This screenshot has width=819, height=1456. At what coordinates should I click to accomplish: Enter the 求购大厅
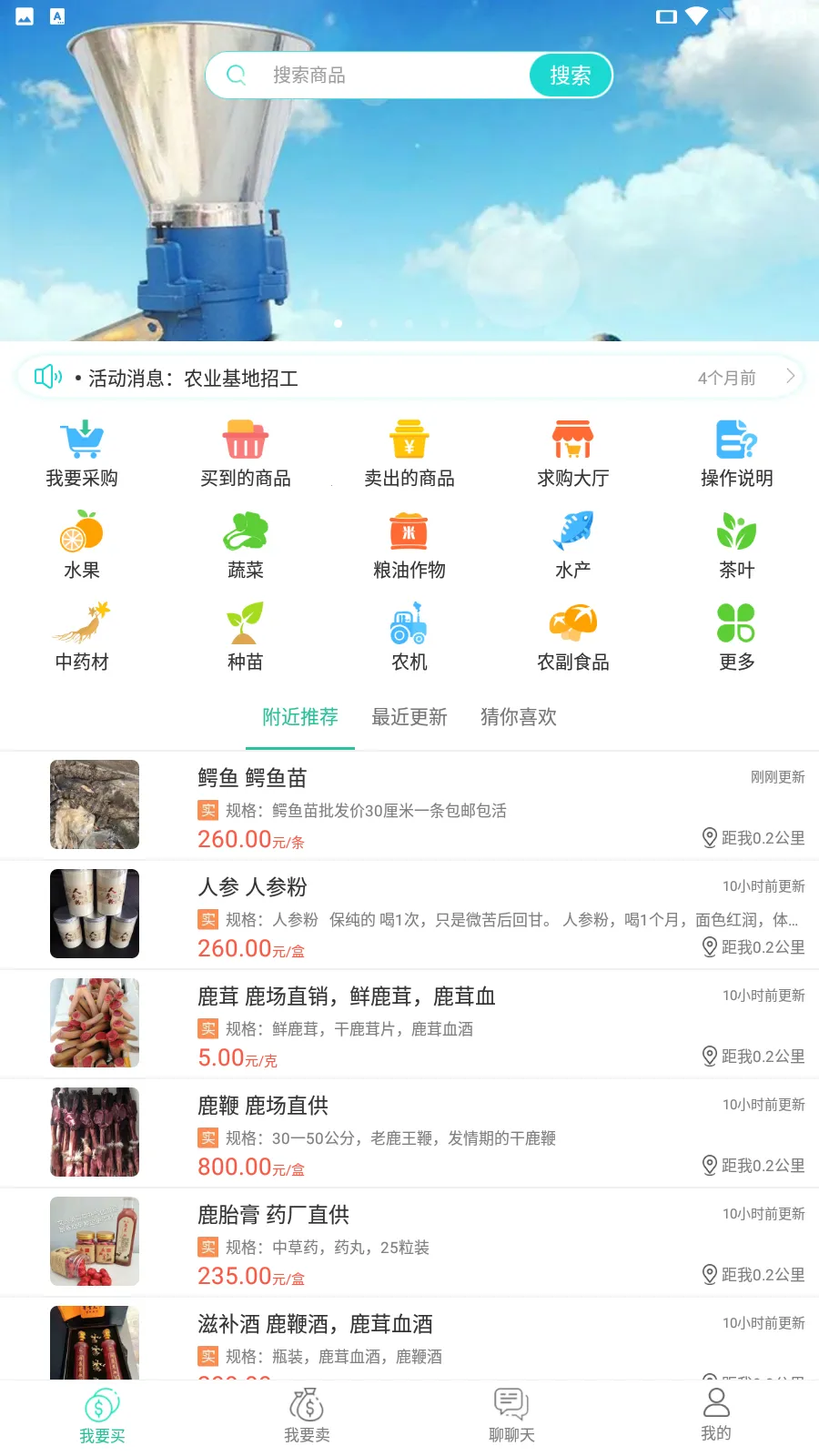573,454
